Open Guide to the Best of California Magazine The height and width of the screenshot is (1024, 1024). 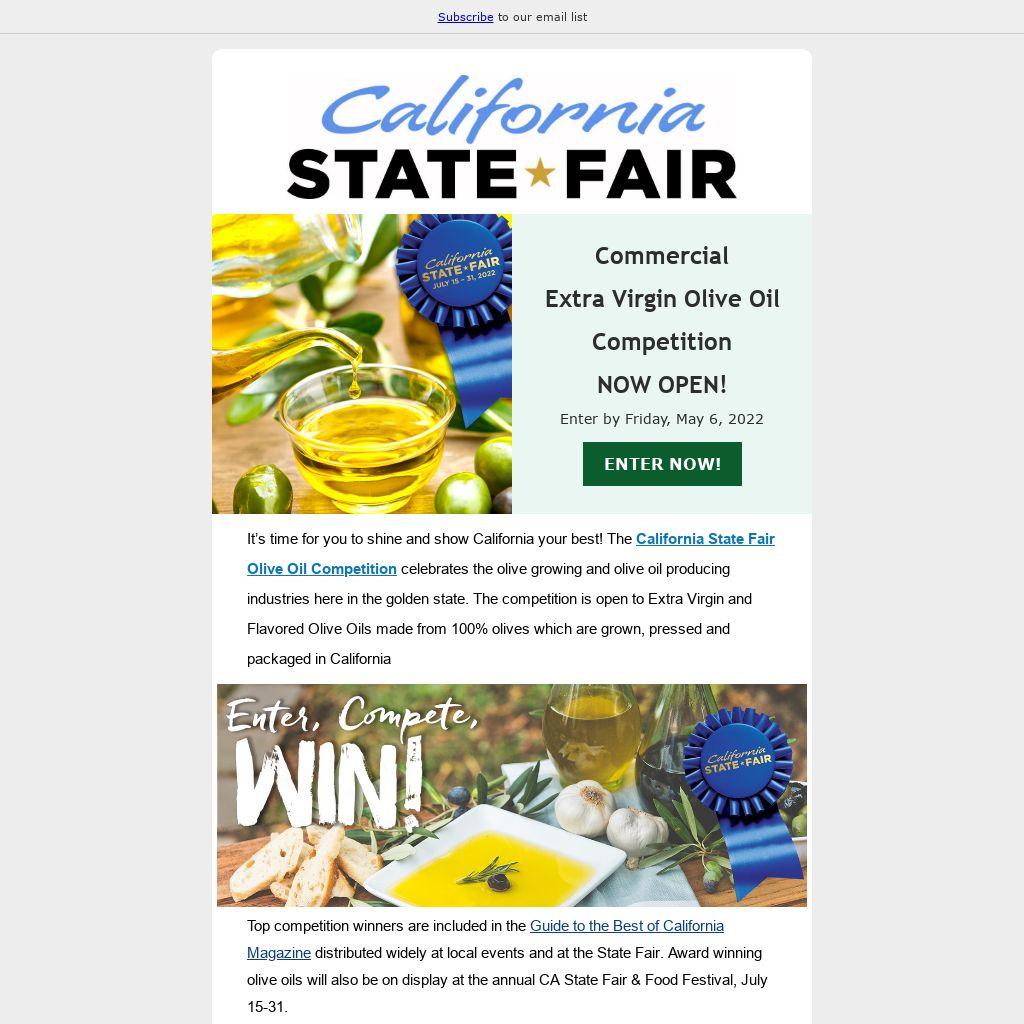tap(626, 926)
